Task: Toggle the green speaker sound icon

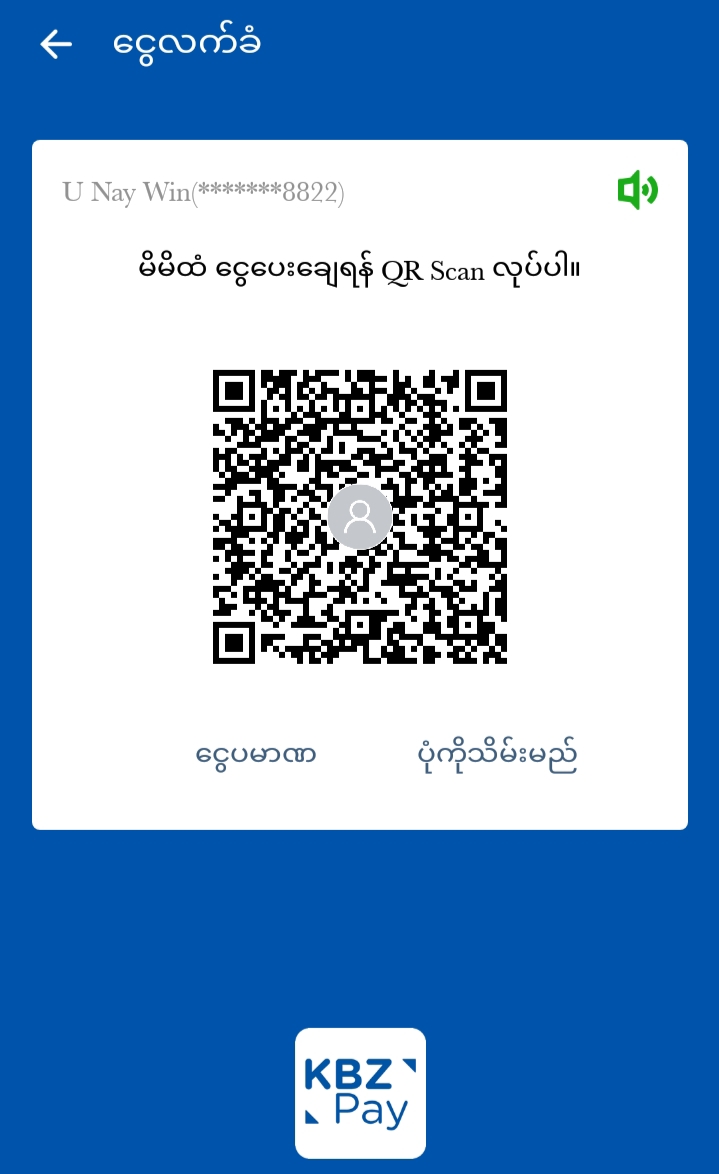Action: [637, 190]
